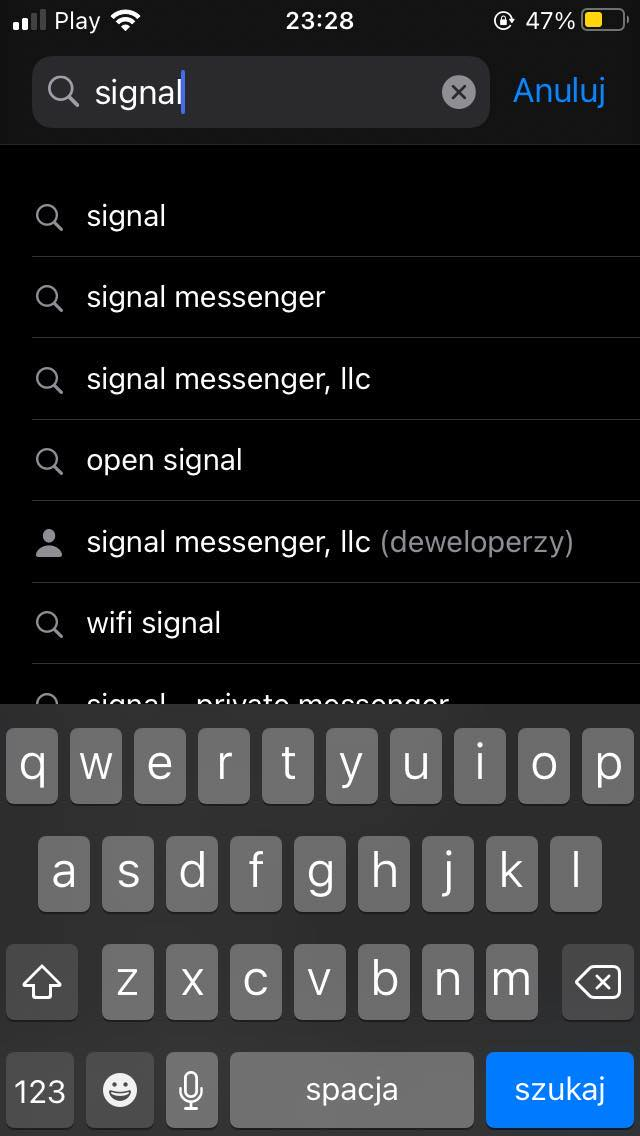The image size is (640, 1136).
Task: Hit the blue szukaj key
Action: [x=560, y=1090]
